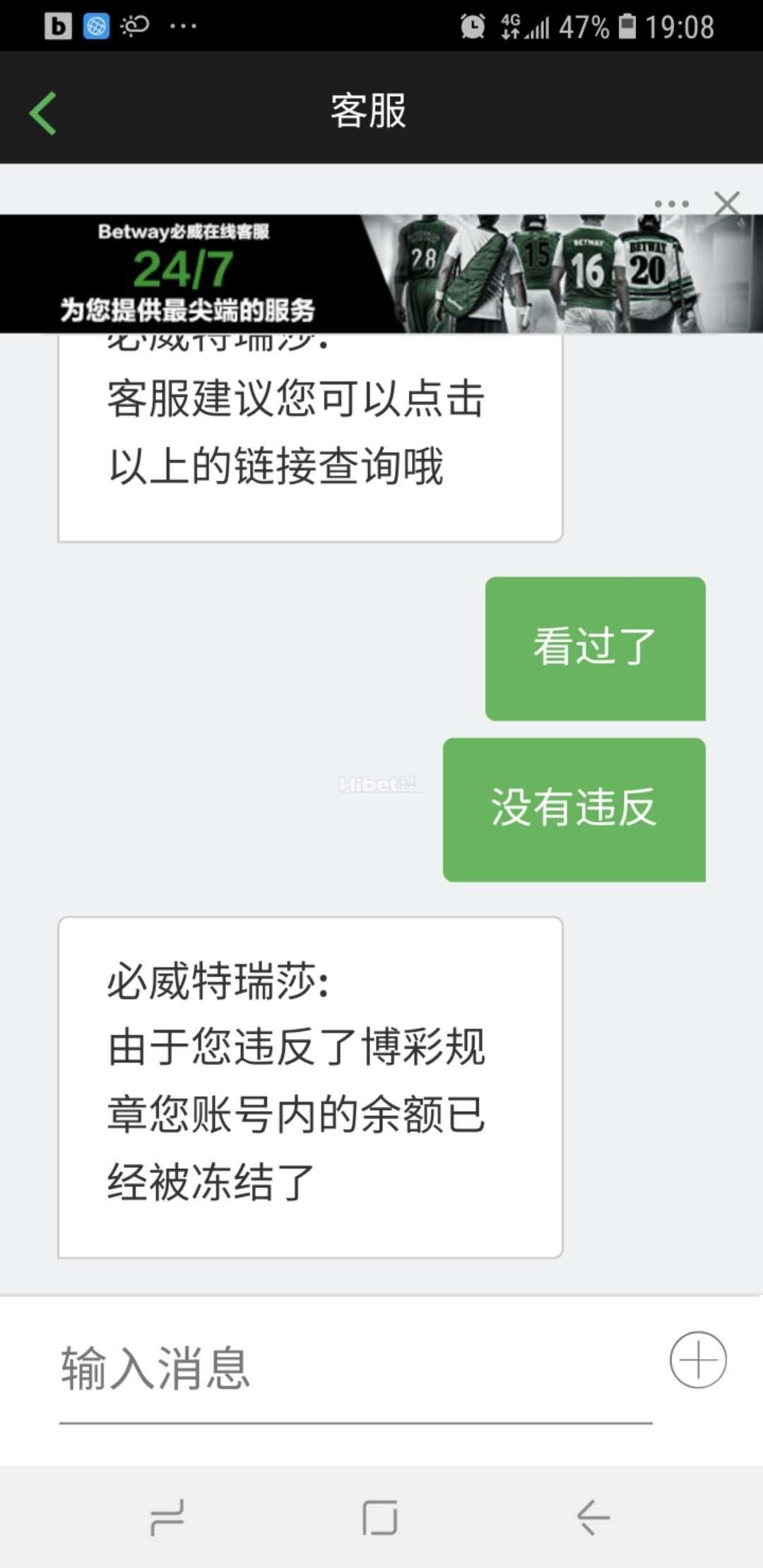Focus the 输入消息 message input field
763x1568 pixels.
[x=353, y=1369]
